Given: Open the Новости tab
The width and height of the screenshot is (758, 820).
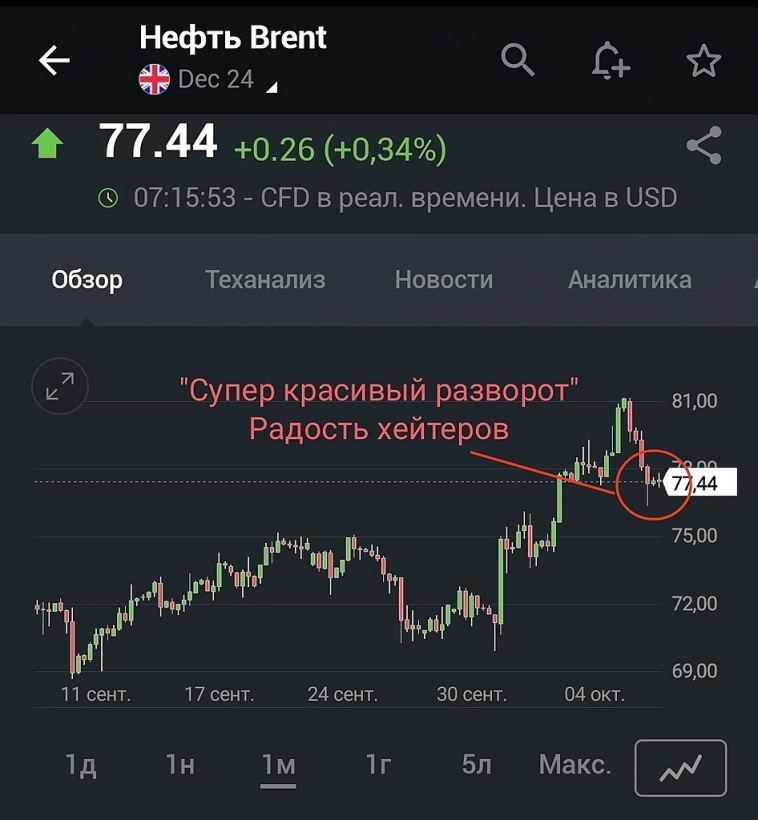Looking at the screenshot, I should [x=443, y=281].
